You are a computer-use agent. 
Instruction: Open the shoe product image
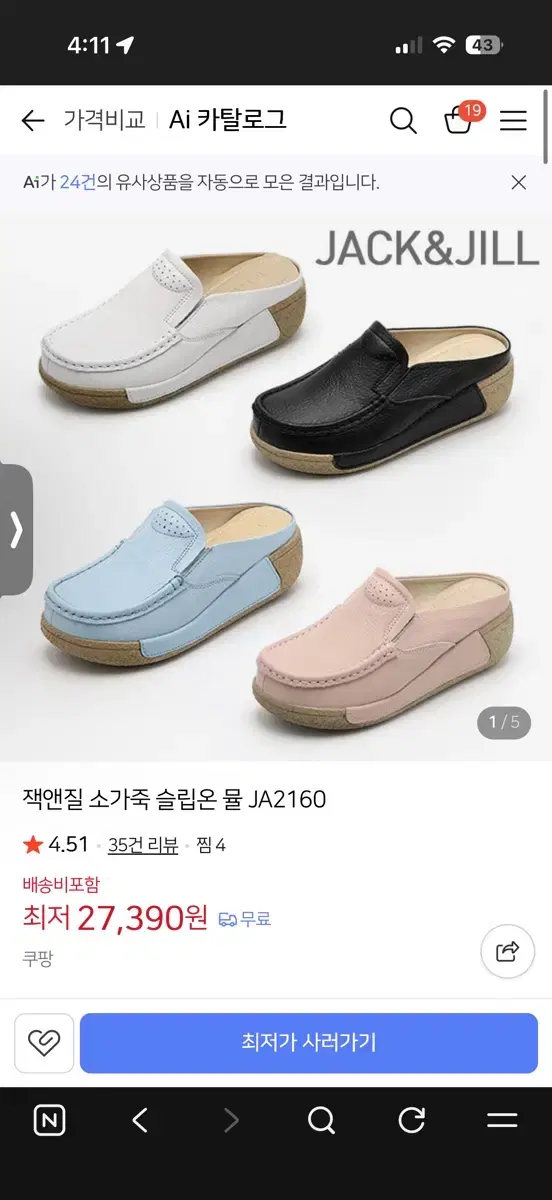click(276, 486)
